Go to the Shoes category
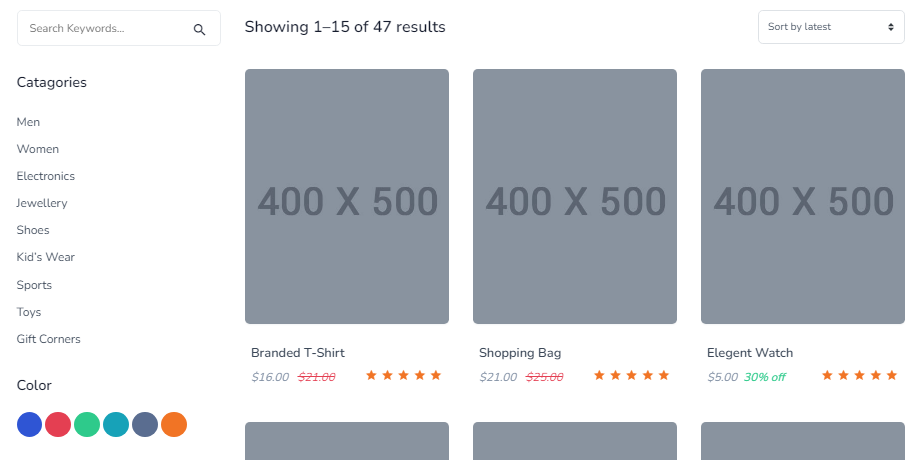Image resolution: width=924 pixels, height=460 pixels. click(33, 230)
